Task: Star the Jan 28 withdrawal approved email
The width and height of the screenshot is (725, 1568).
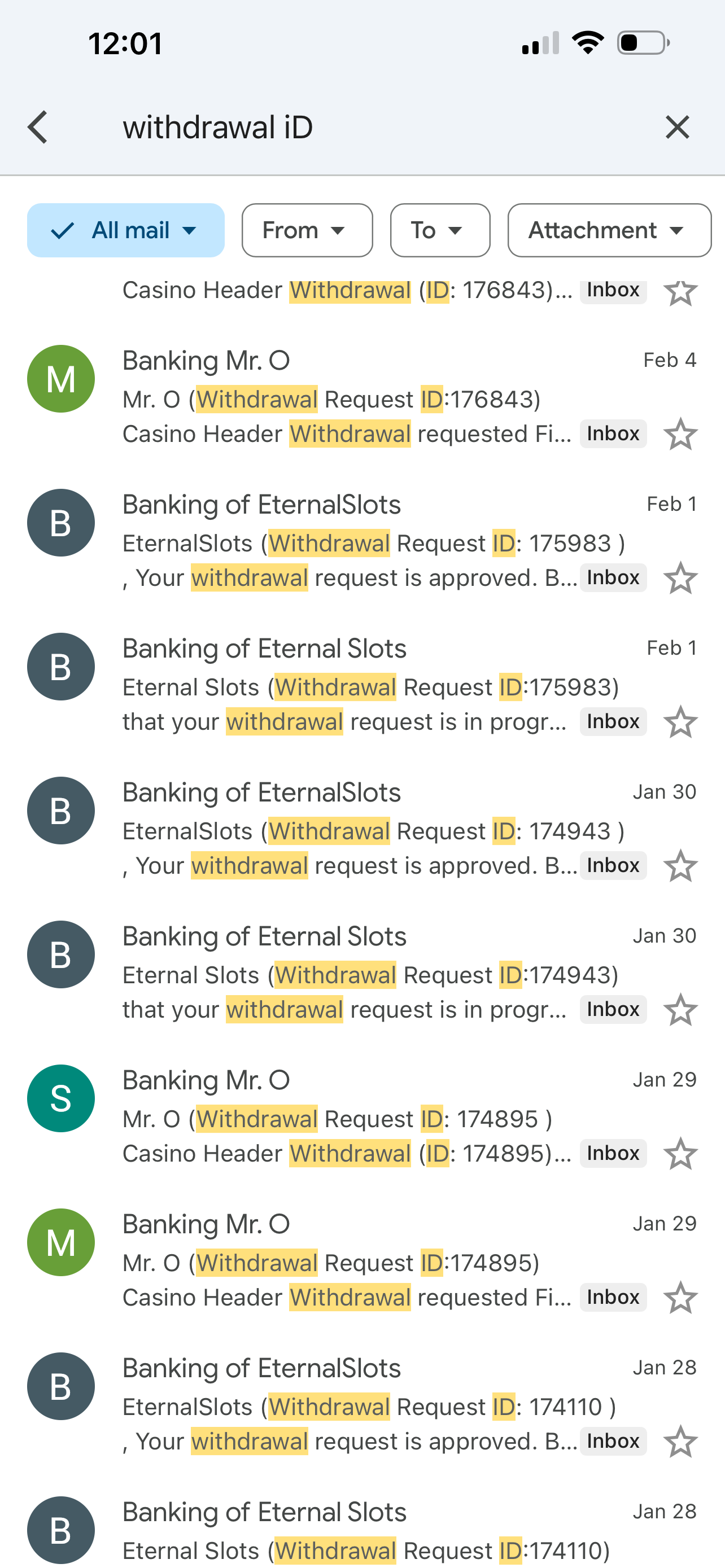Action: 680,1442
